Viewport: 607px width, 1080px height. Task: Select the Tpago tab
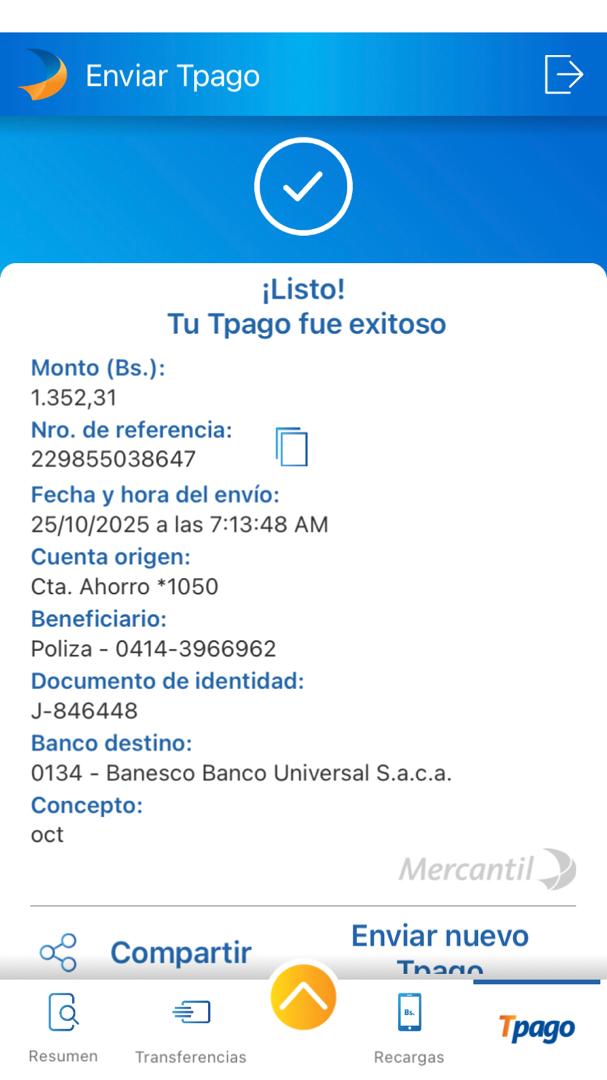click(x=537, y=1027)
